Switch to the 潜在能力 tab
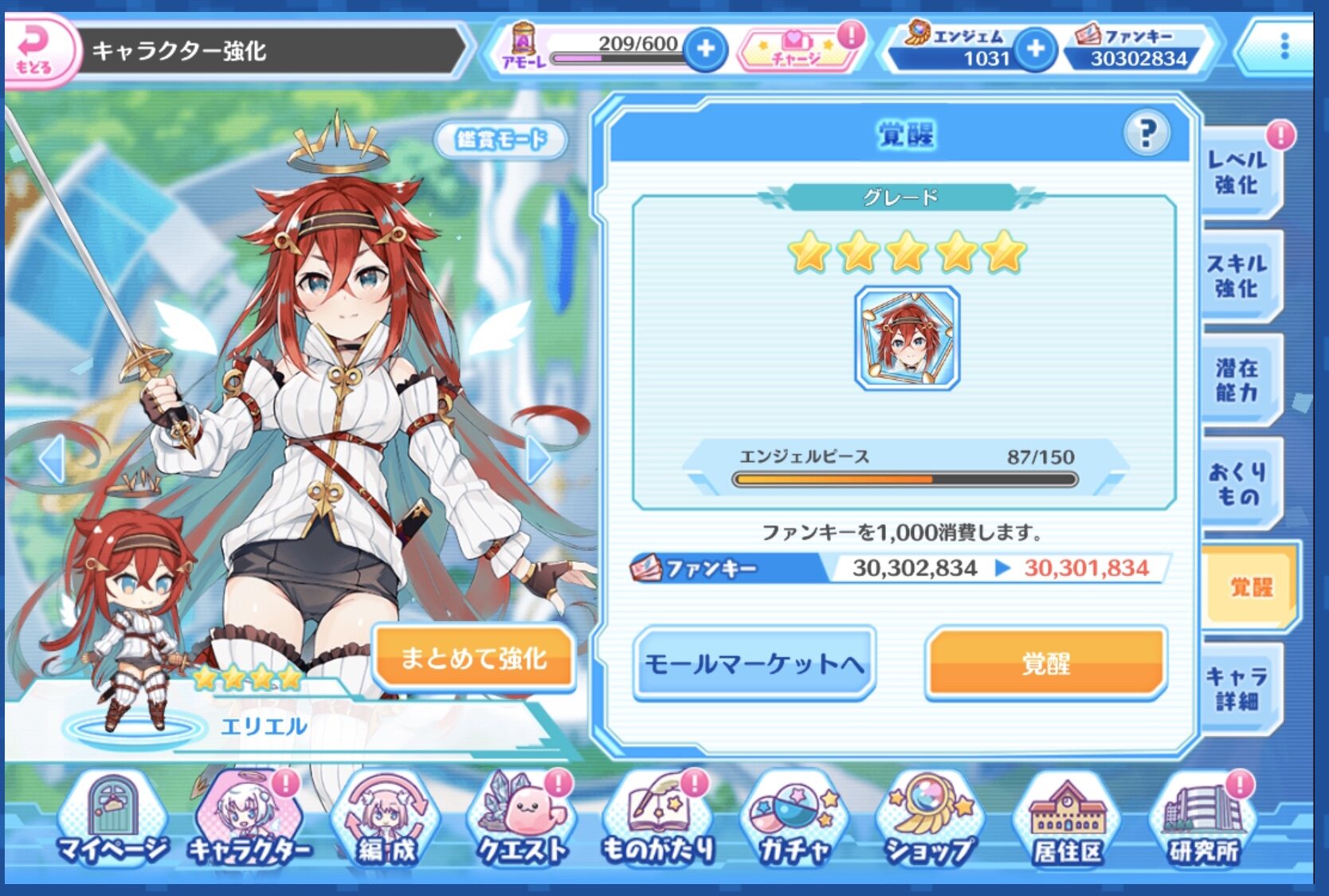1329x896 pixels. pyautogui.click(x=1237, y=379)
